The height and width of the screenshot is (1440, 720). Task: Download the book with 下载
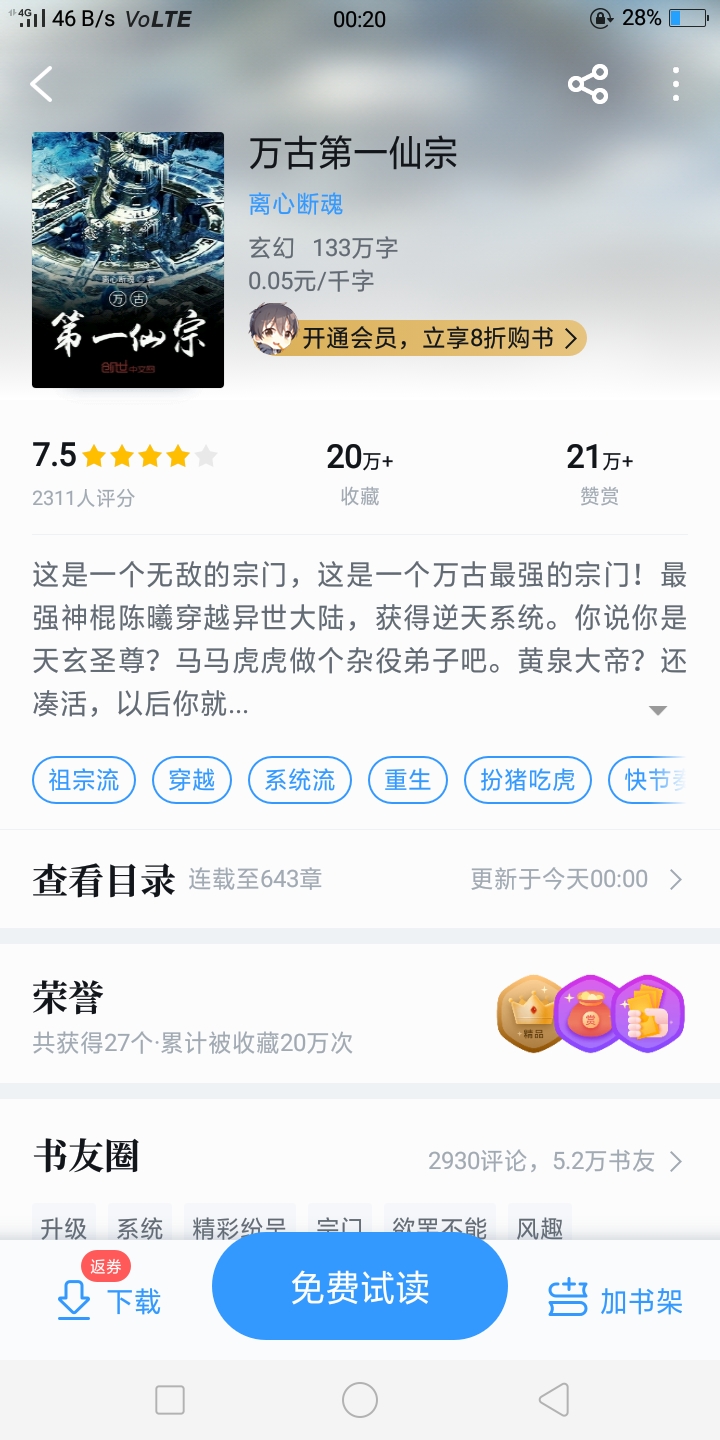[110, 1300]
